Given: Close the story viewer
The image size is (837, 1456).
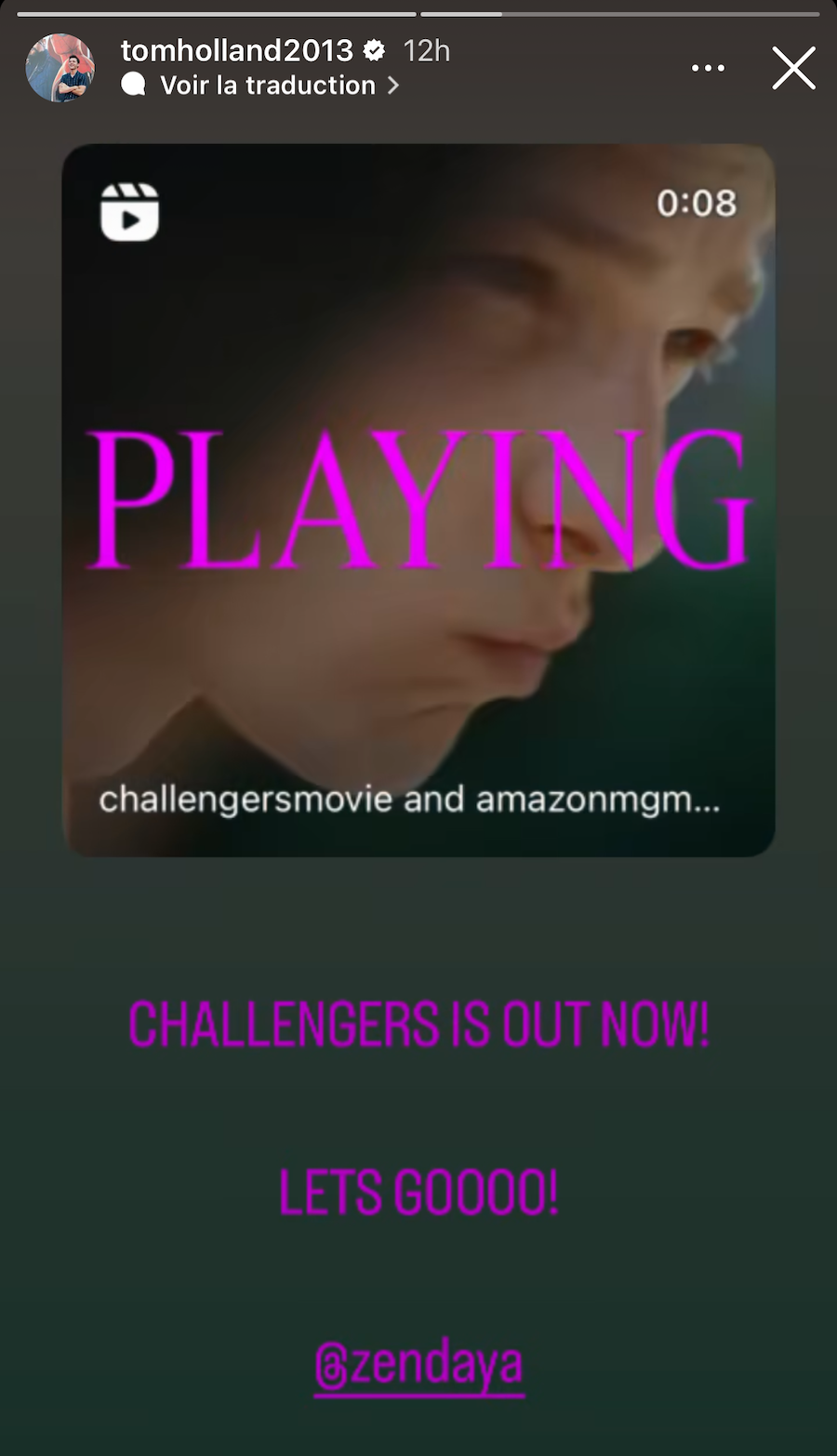Looking at the screenshot, I should click(793, 69).
